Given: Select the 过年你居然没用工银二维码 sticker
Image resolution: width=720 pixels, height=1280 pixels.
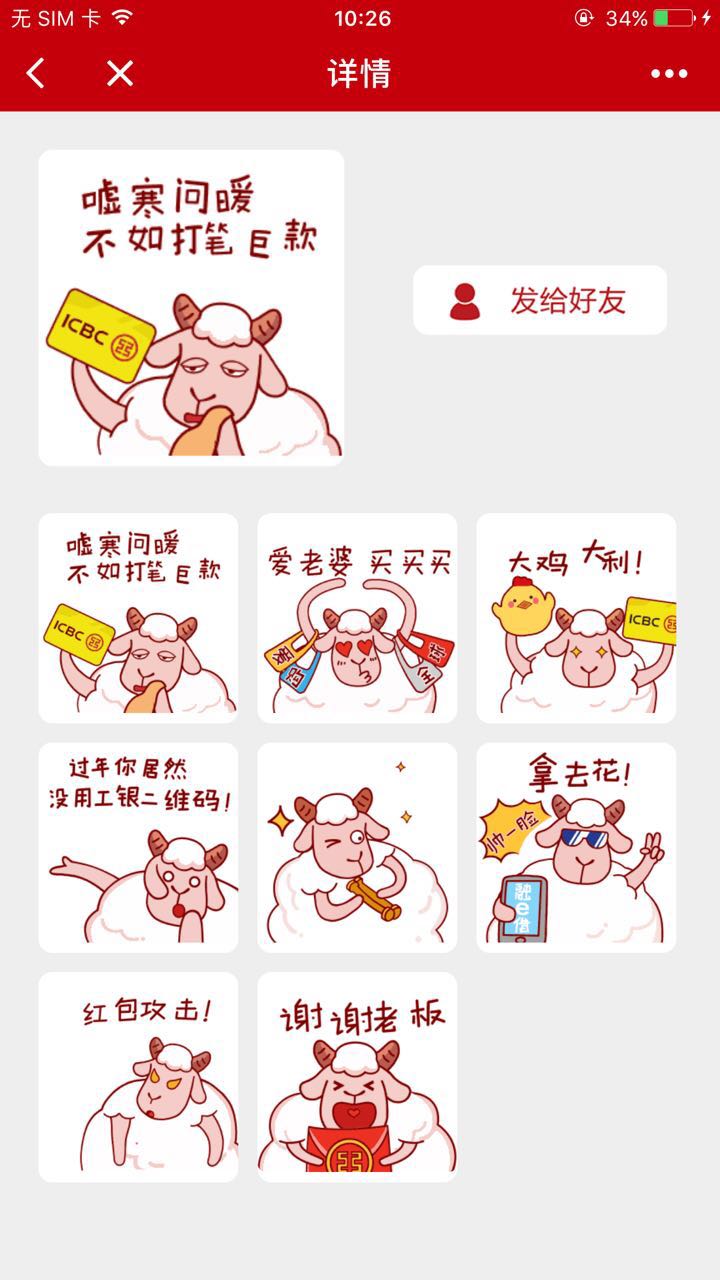Looking at the screenshot, I should (x=138, y=847).
